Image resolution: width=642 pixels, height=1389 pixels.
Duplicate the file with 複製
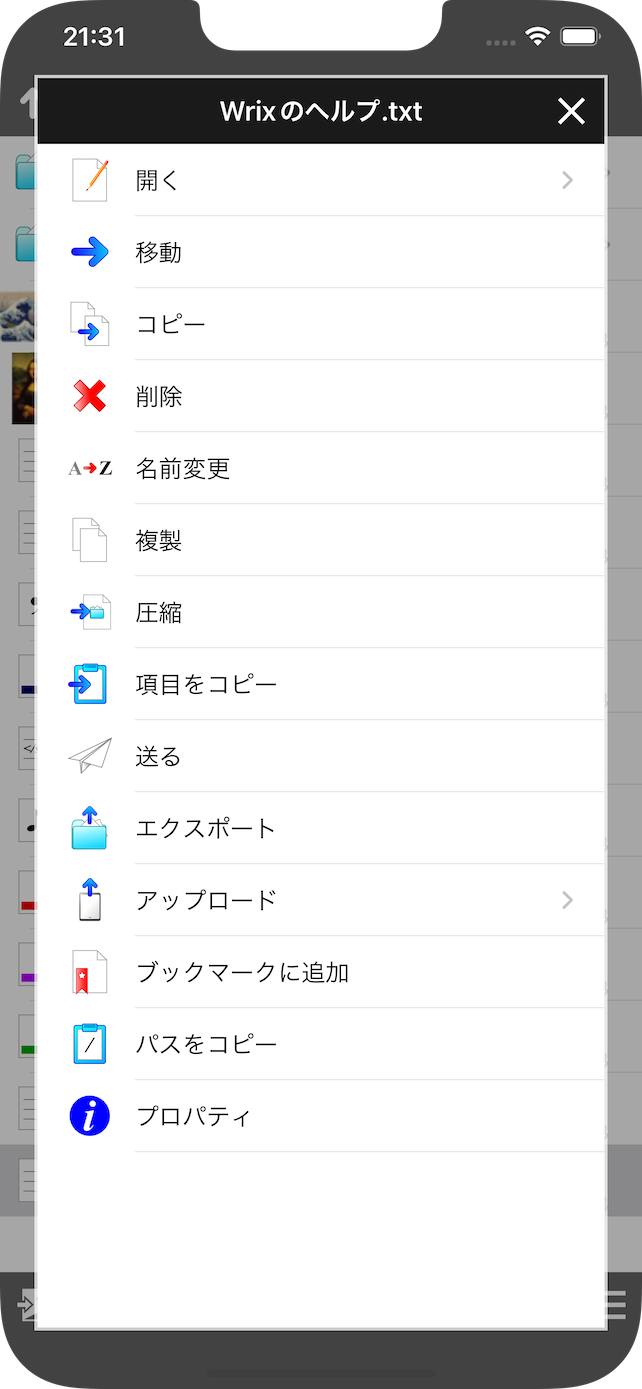(x=320, y=540)
